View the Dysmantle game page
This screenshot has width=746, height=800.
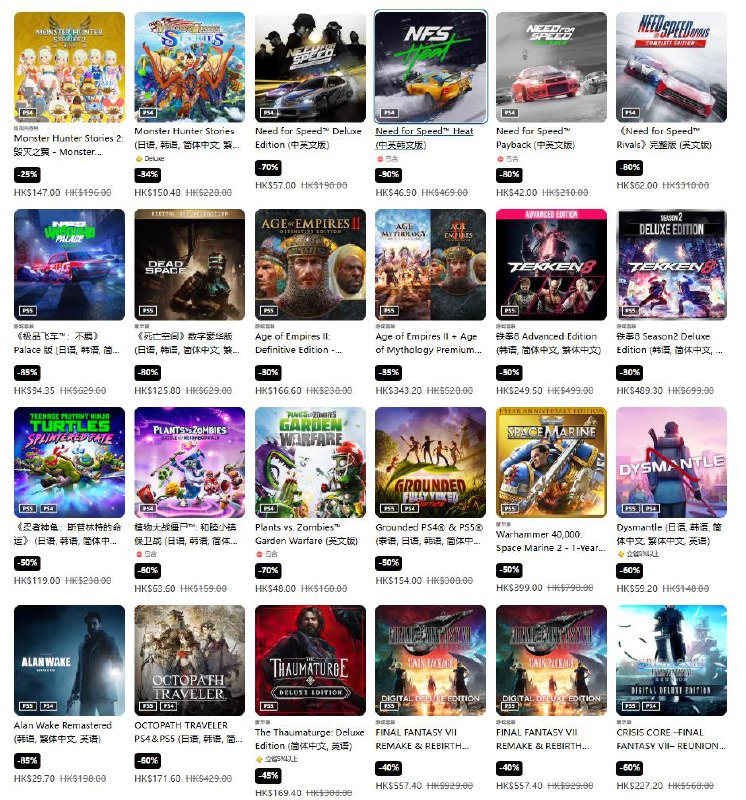[x=671, y=461]
